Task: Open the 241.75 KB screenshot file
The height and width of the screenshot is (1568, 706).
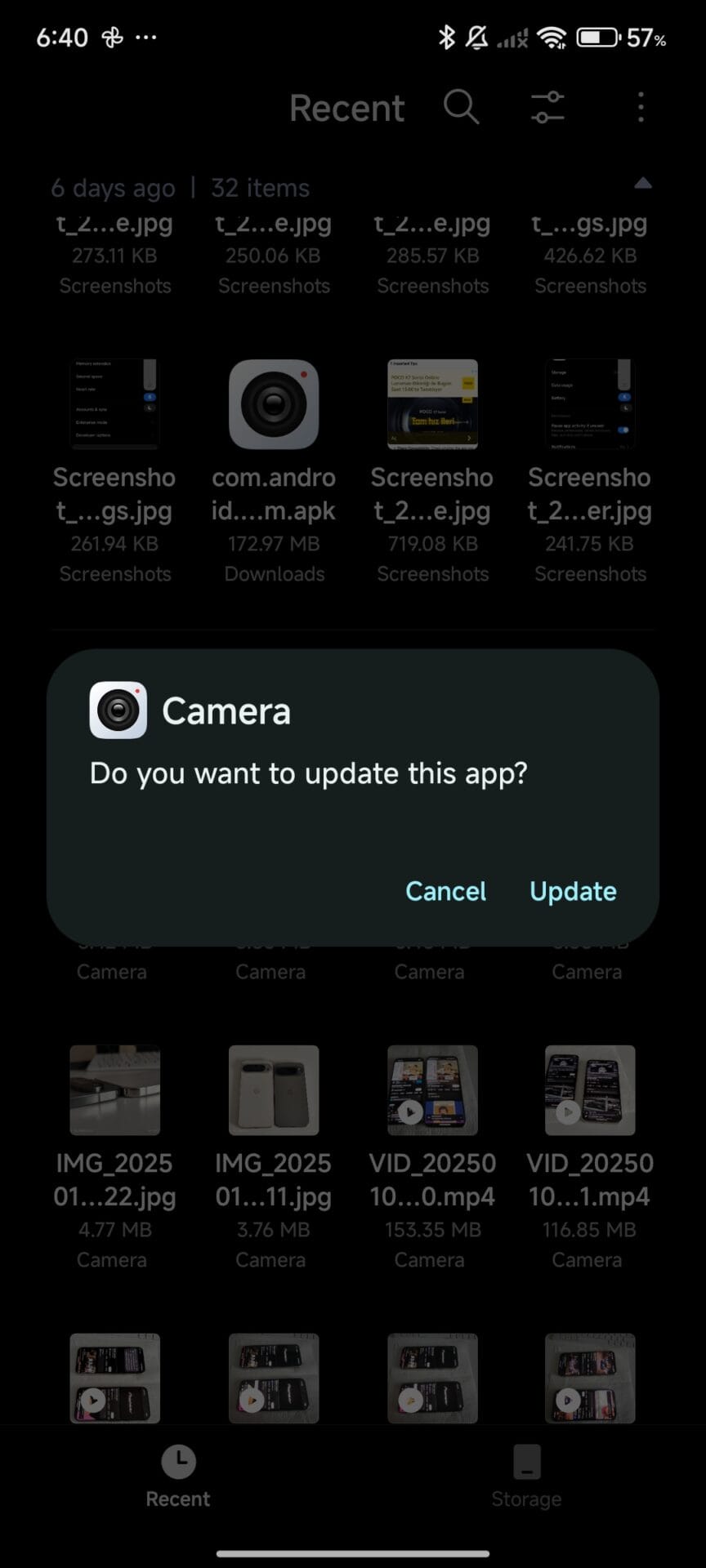Action: [x=589, y=405]
